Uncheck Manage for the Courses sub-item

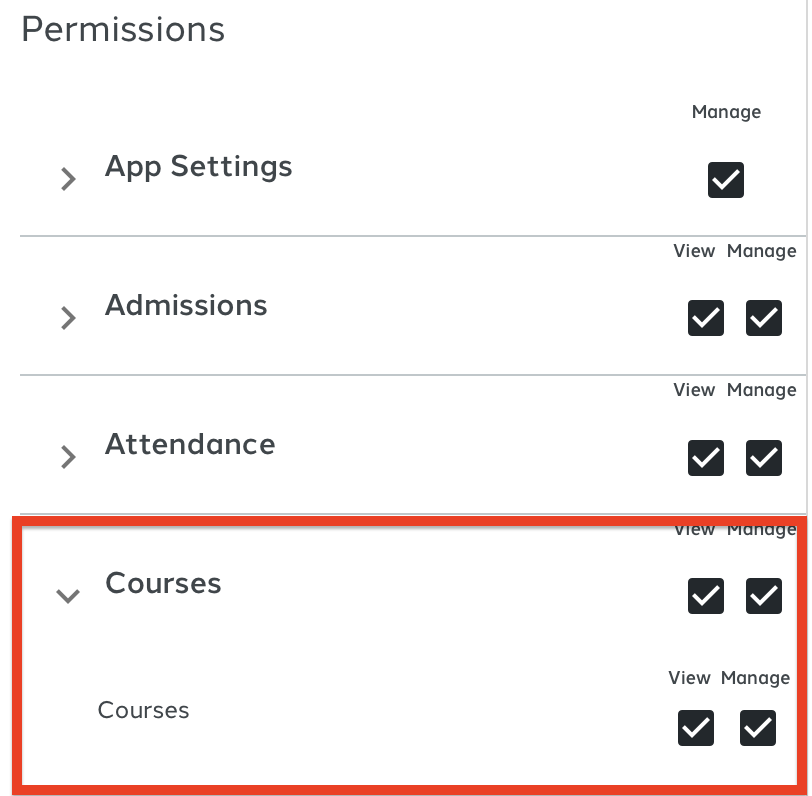click(757, 728)
